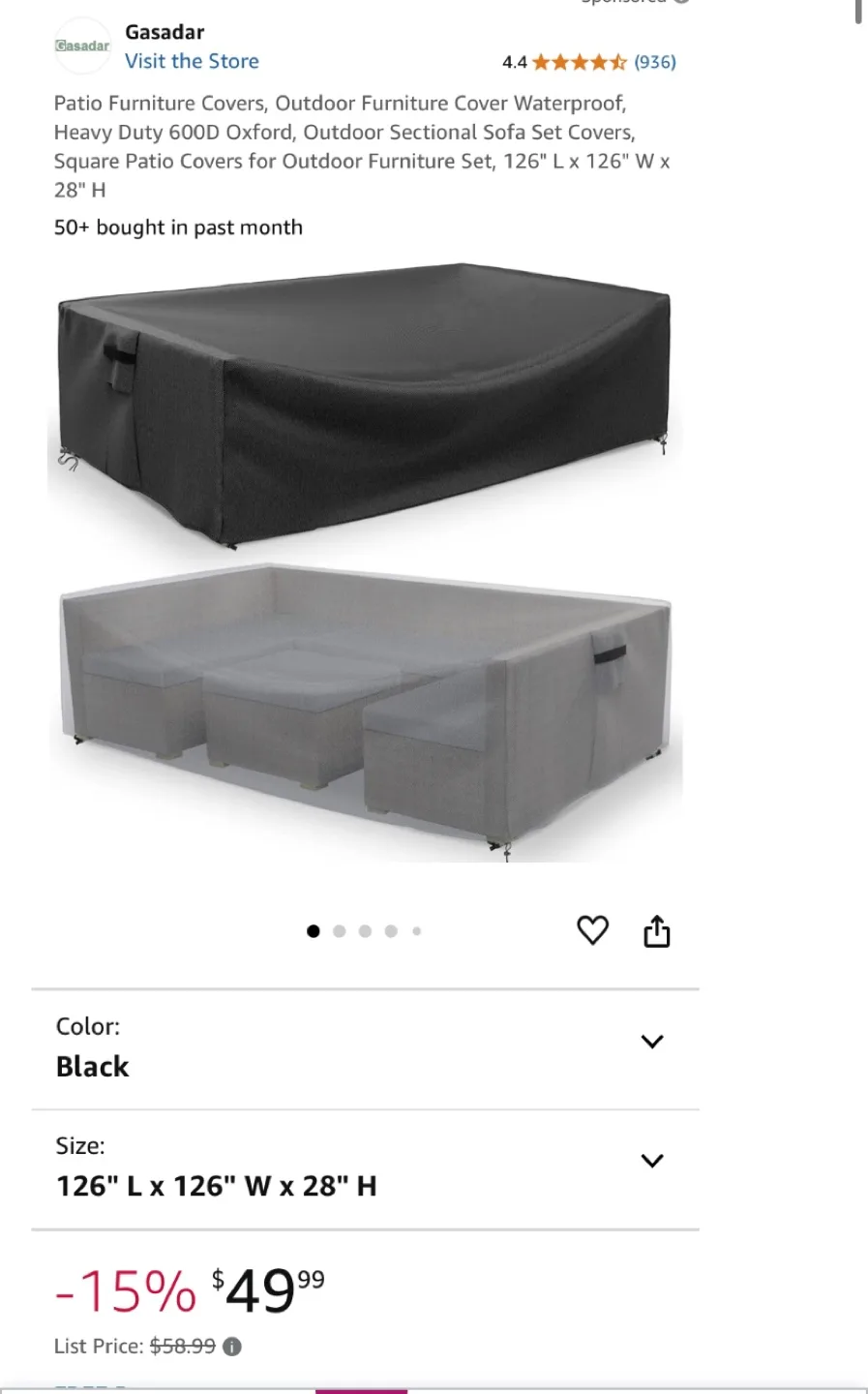Select the fifth carousel indicator dot
Viewport: 868px width, 1394px height.
pos(416,930)
